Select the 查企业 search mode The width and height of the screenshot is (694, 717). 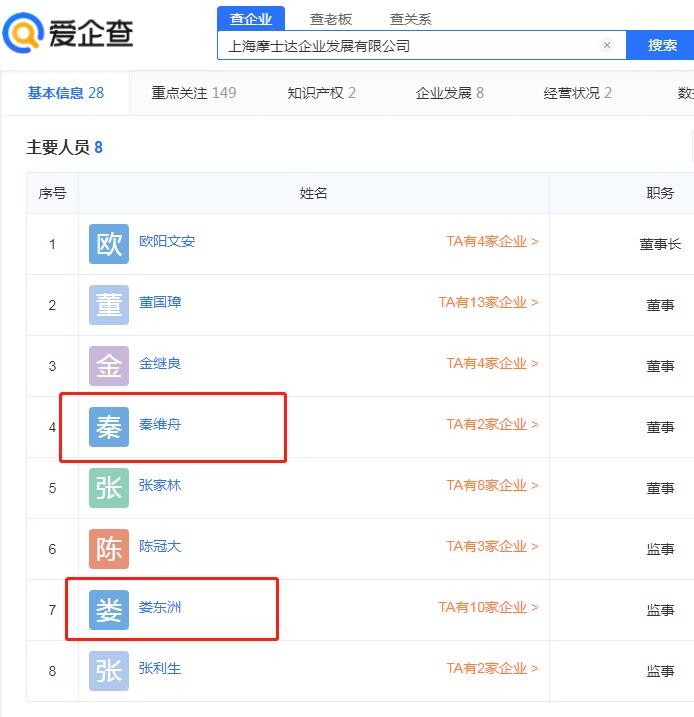[251, 19]
